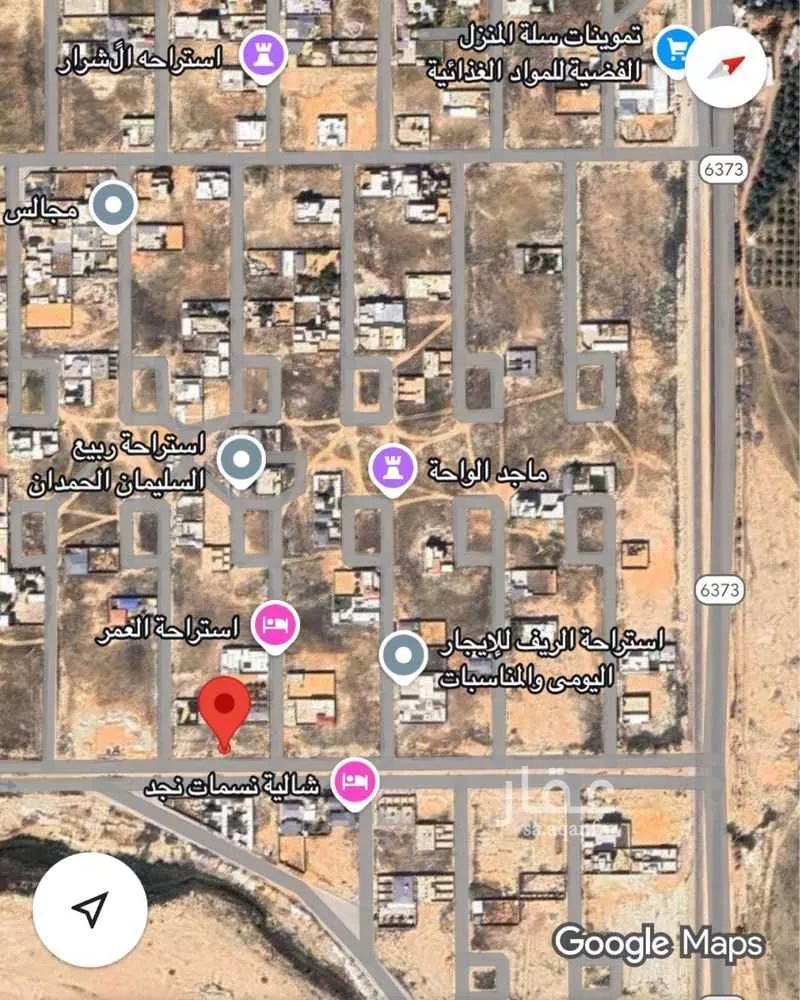The width and height of the screenshot is (800, 1000).
Task: Tap the red dropped location pin
Action: tap(225, 706)
